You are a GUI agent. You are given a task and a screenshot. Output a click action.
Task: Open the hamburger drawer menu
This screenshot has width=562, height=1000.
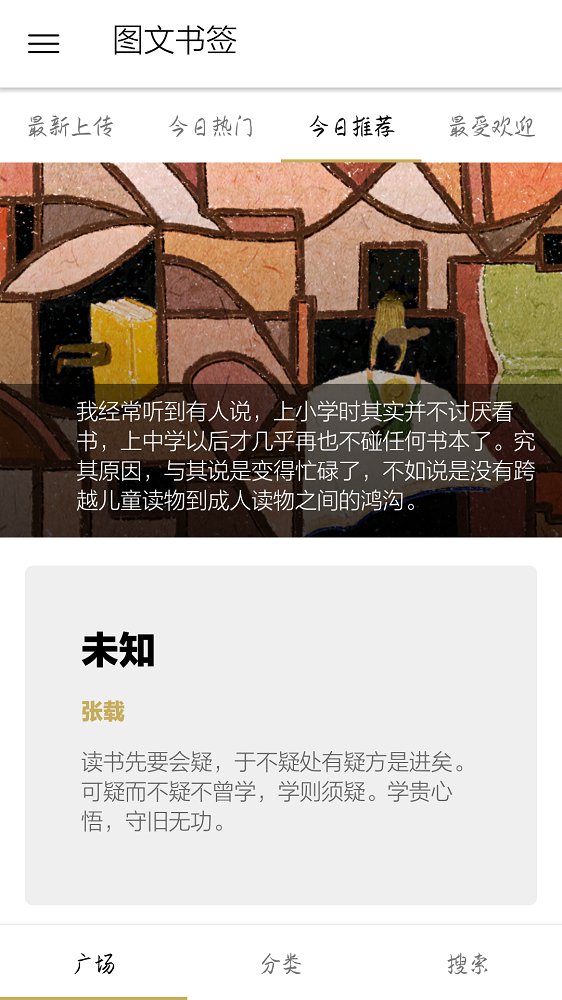(43, 43)
